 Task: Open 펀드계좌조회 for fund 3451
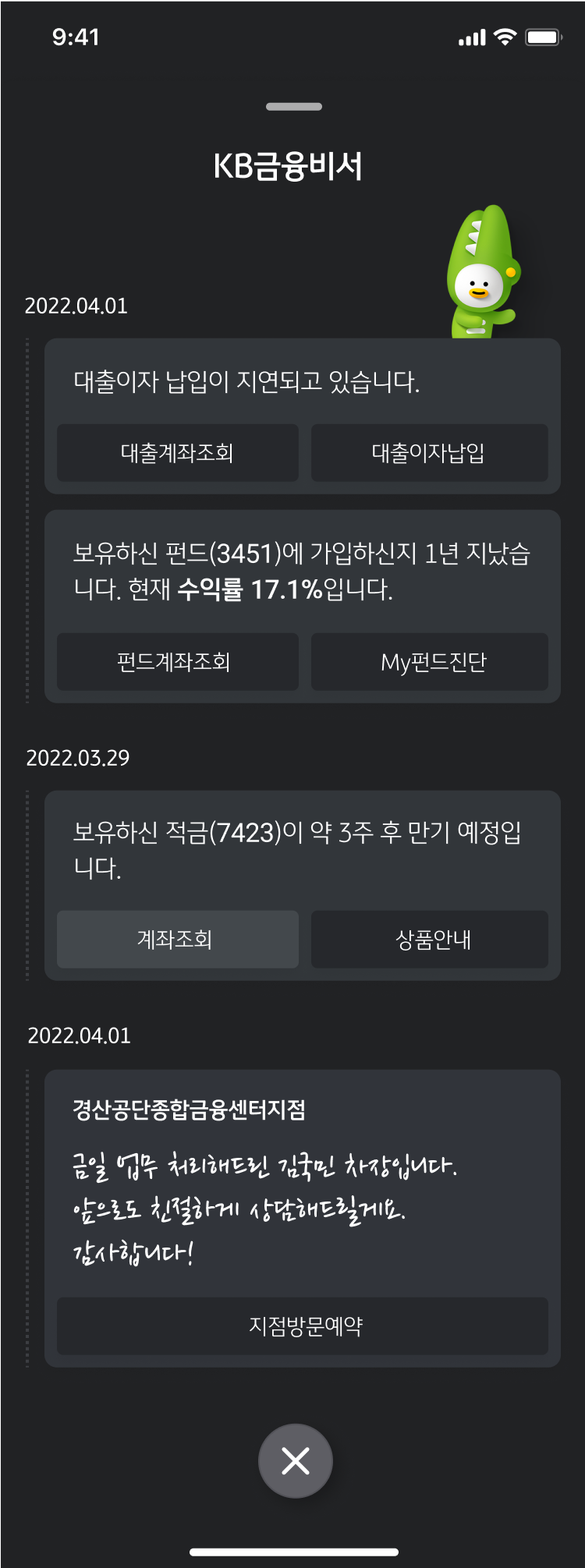(x=178, y=662)
